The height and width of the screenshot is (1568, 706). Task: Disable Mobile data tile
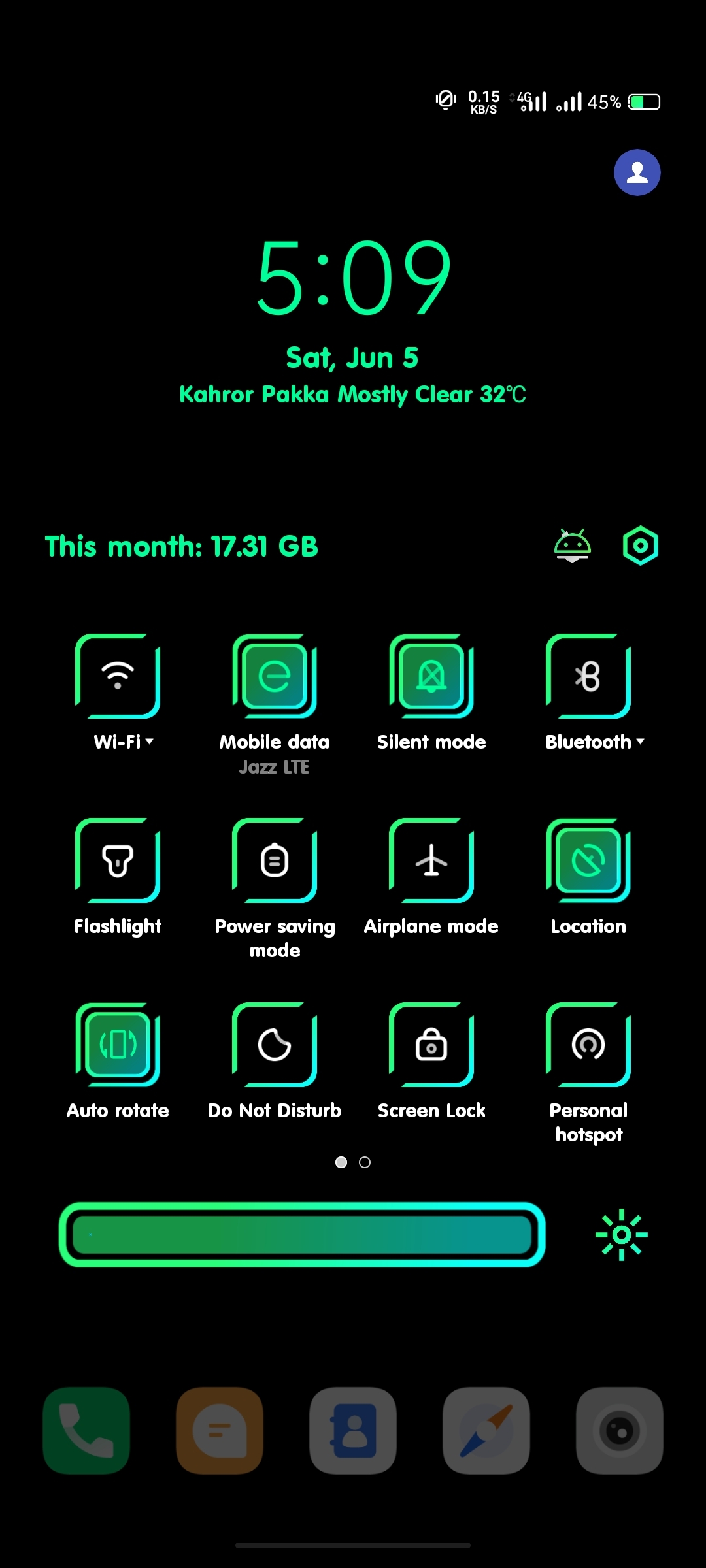click(x=275, y=676)
